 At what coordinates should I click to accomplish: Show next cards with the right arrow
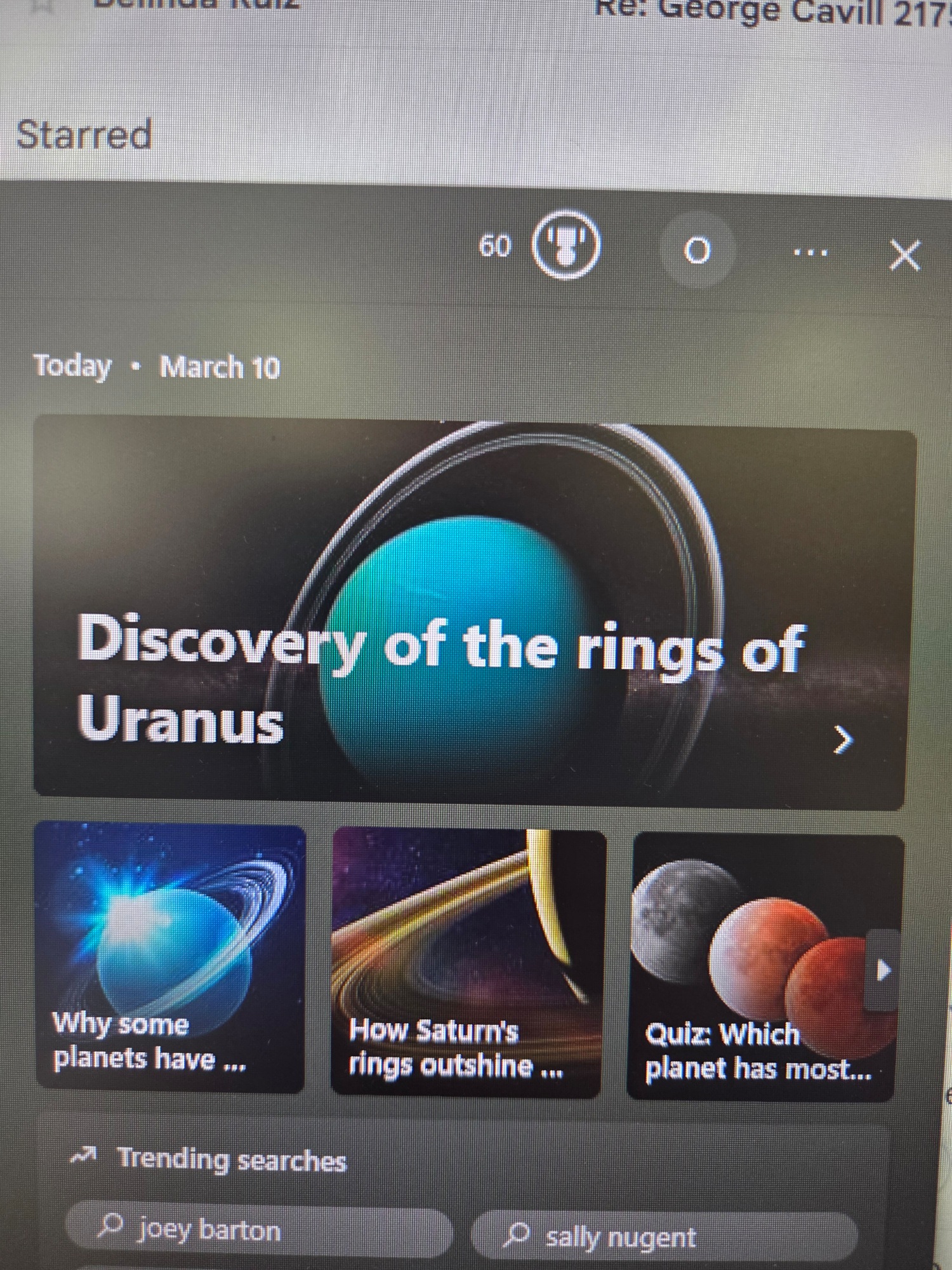point(884,970)
